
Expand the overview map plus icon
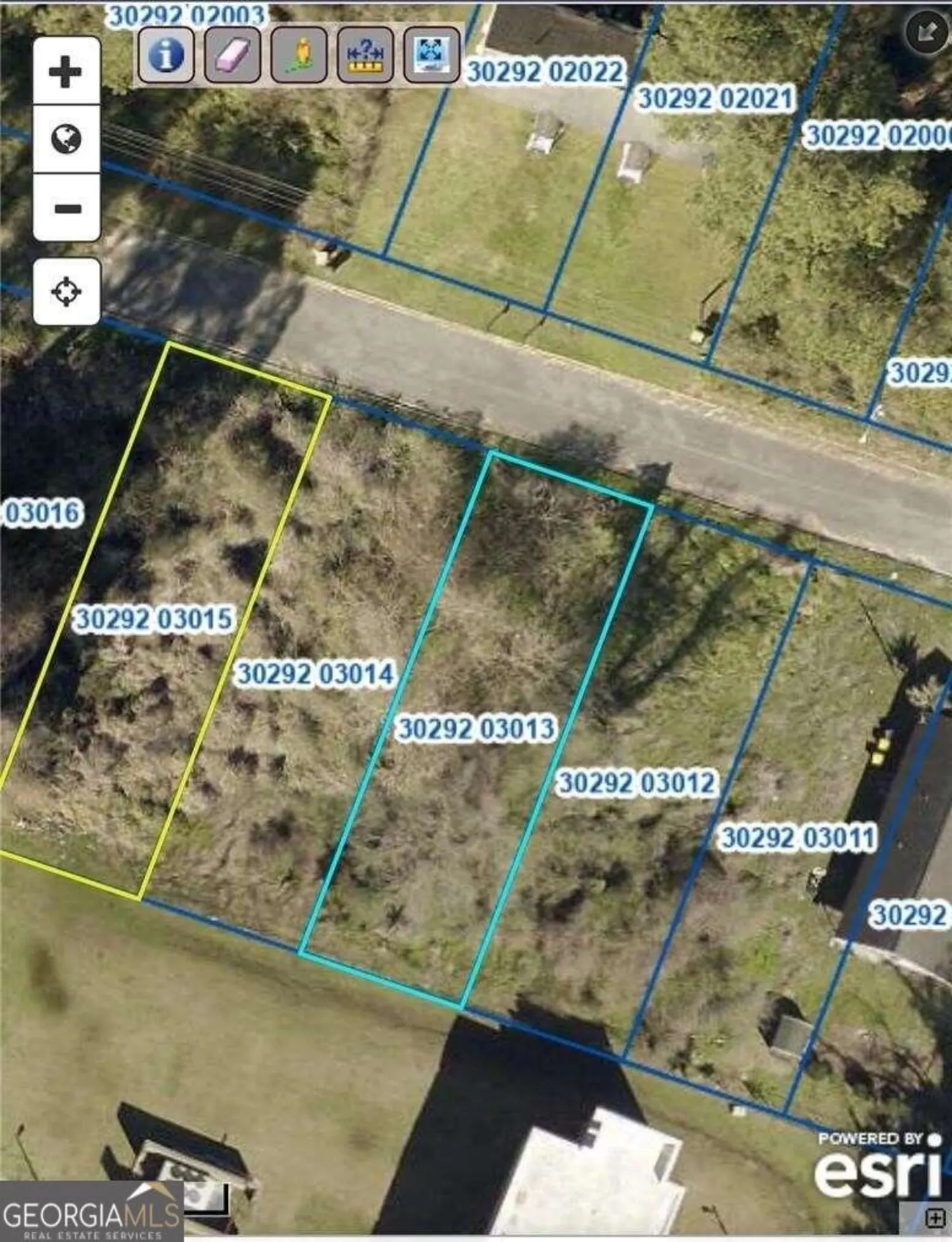pos(935,1217)
